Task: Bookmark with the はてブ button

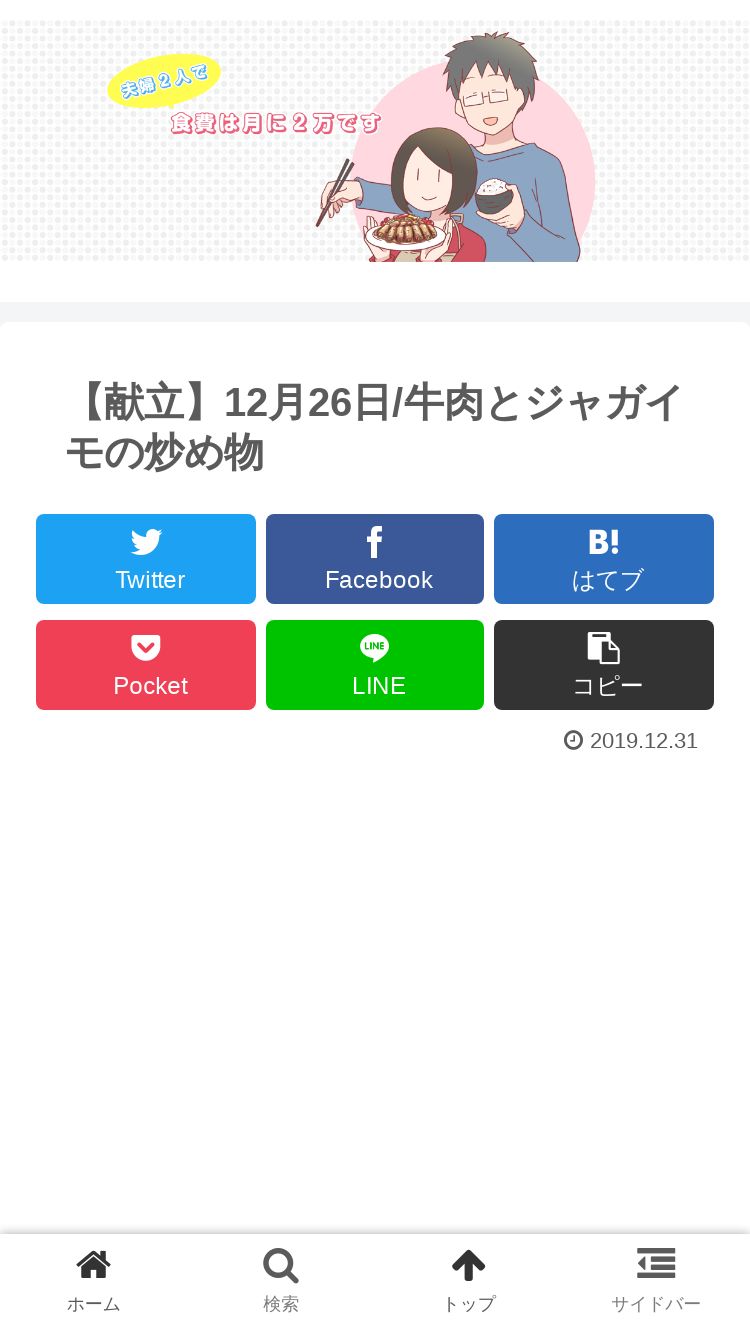Action: (x=604, y=559)
